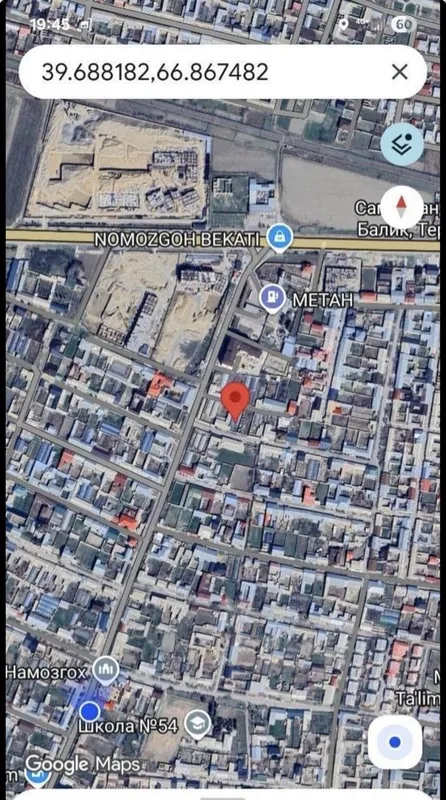Image resolution: width=446 pixels, height=800 pixels.
Task: Open the МЕТАН gas station marker
Action: coord(272,296)
